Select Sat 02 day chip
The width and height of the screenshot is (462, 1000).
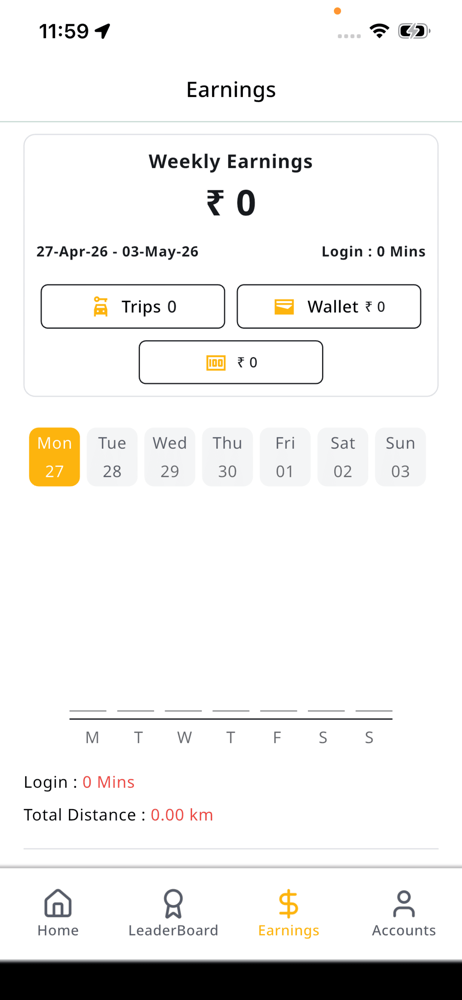point(343,457)
